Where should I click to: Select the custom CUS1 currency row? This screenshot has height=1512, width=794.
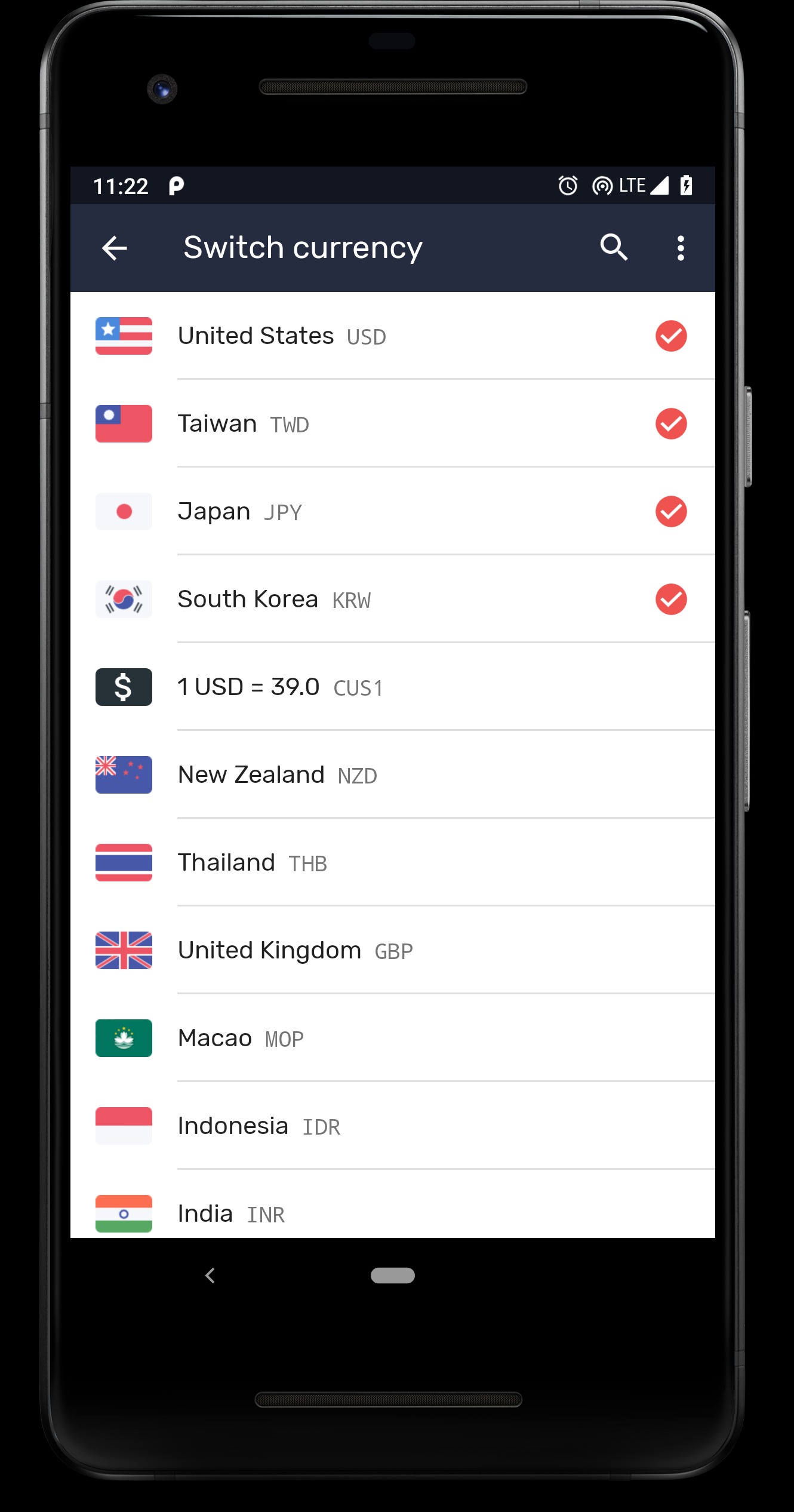coord(393,687)
